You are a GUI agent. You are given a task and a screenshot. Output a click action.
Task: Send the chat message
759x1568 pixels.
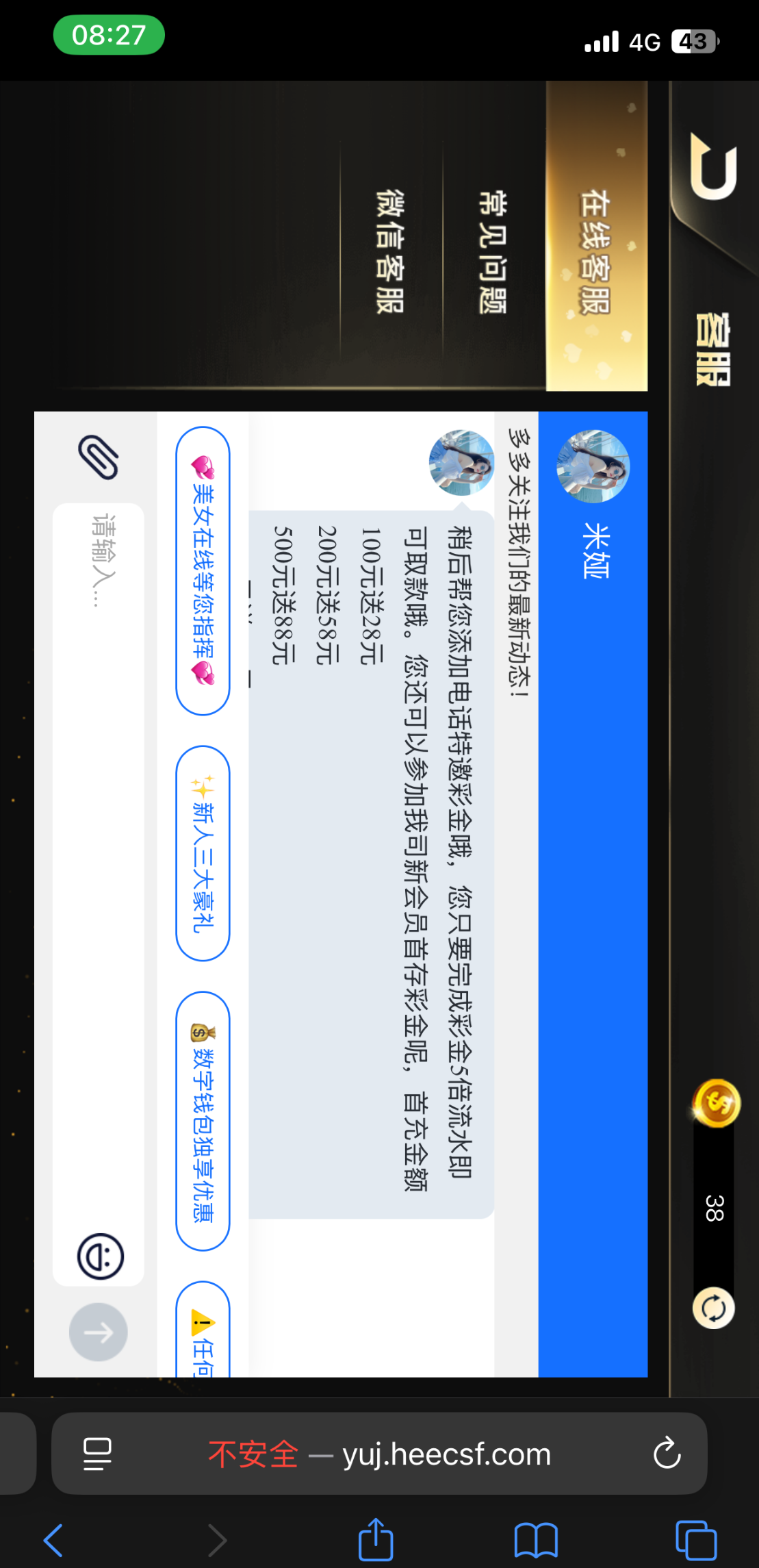(99, 1332)
